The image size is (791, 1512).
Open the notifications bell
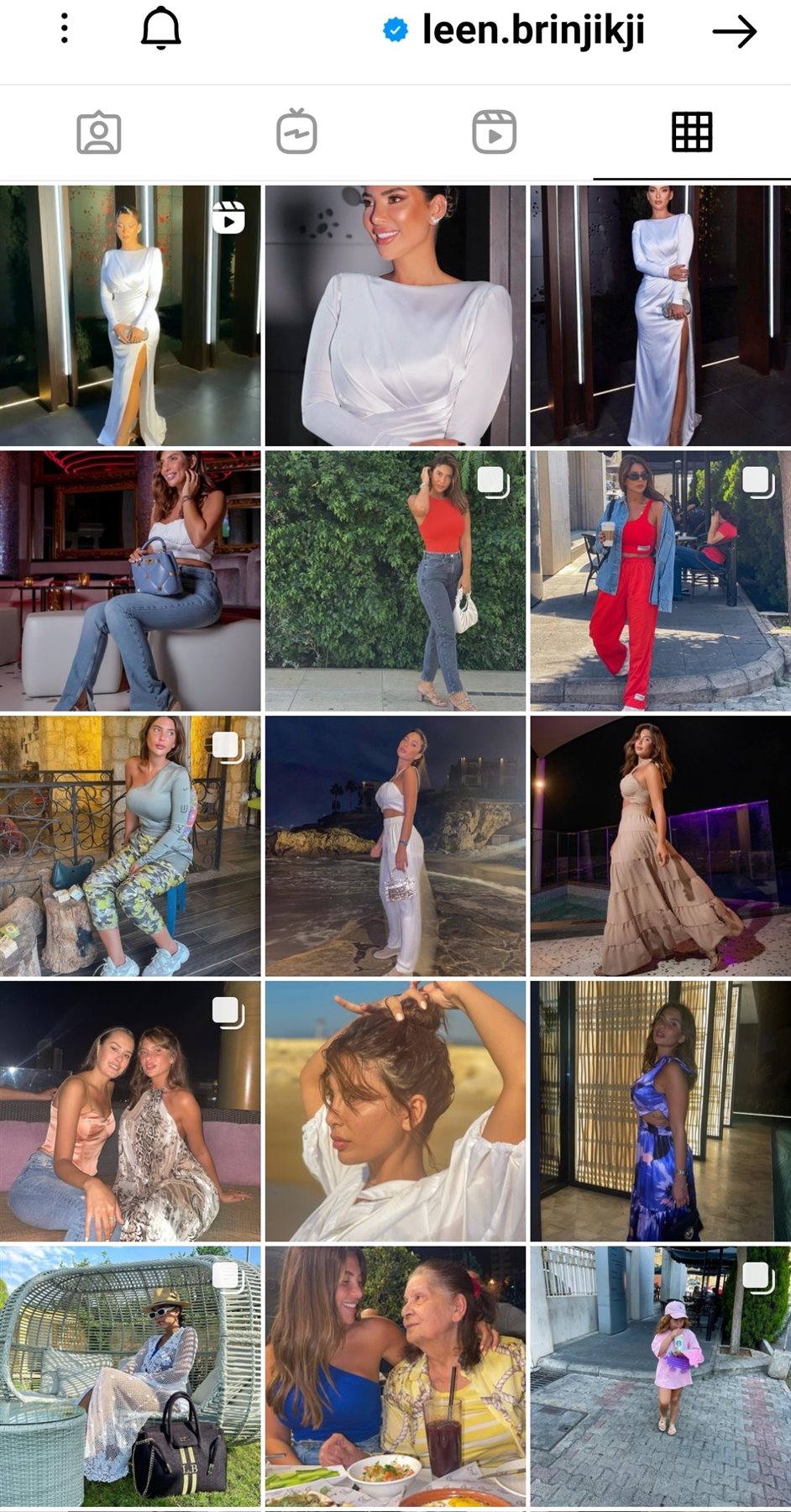coord(160,30)
